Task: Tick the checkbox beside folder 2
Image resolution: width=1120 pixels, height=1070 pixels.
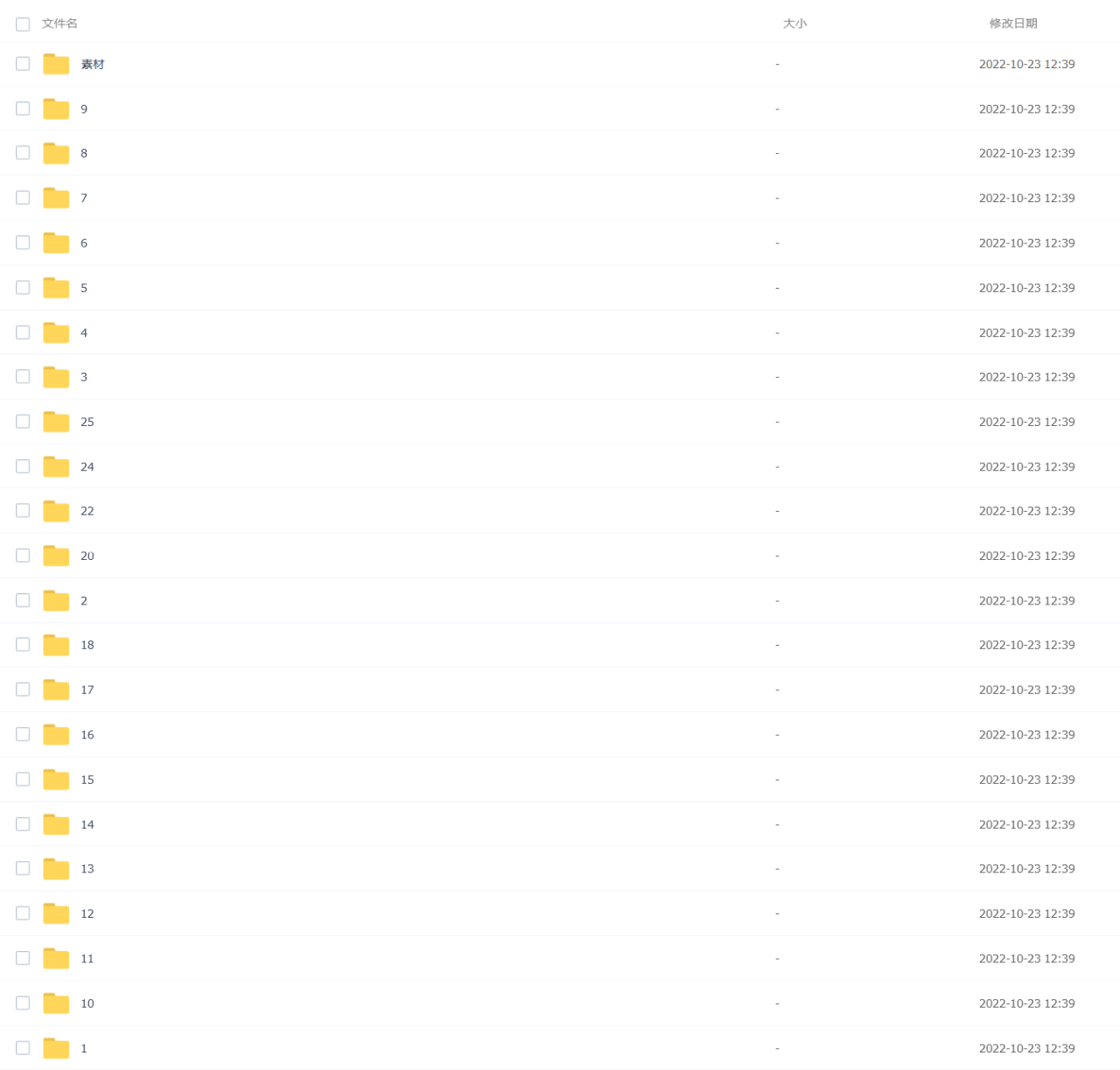Action: (x=23, y=600)
